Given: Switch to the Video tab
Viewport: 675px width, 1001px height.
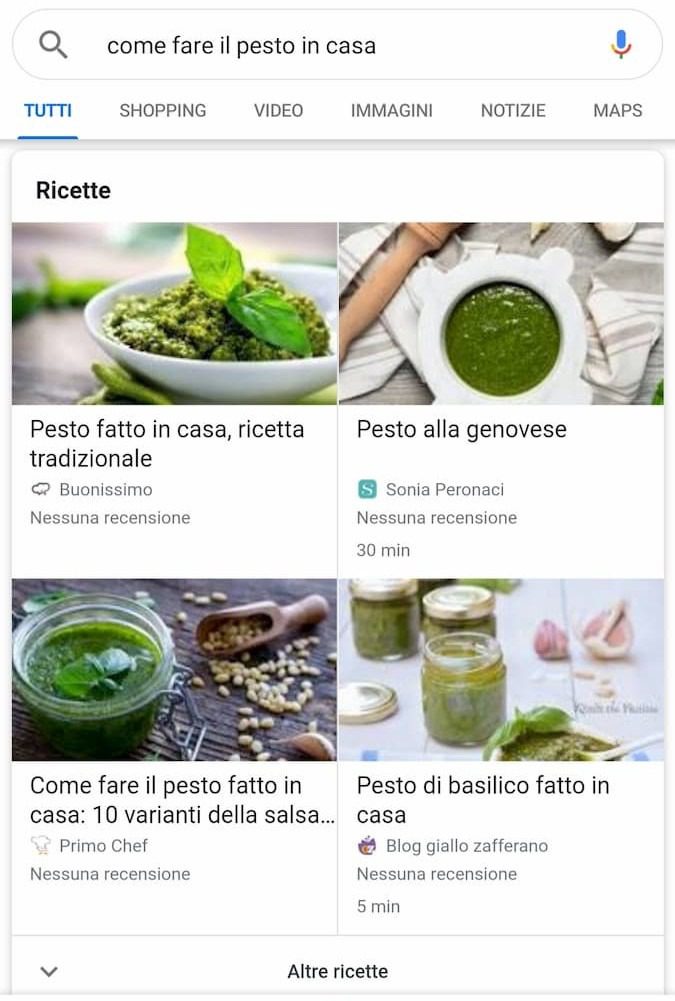Looking at the screenshot, I should coord(278,111).
